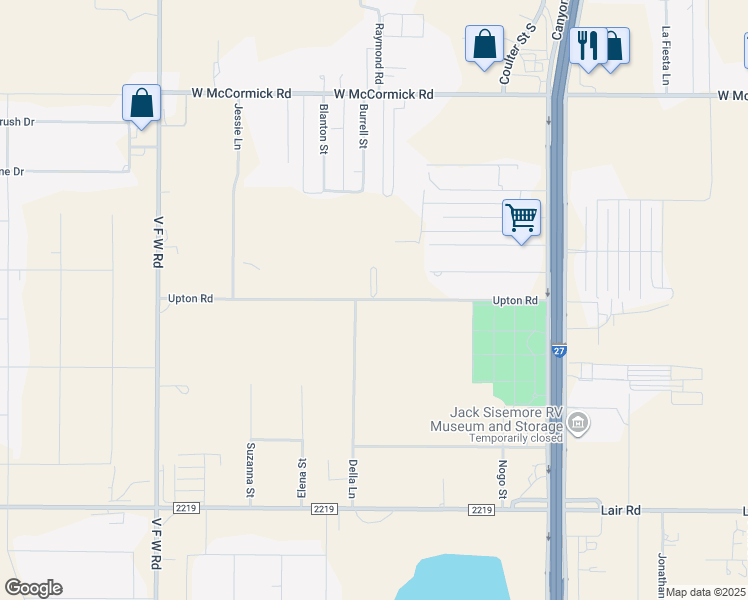Open the Jack Sisemore RV Museum marker
Screen dimensions: 748x600
point(577,425)
